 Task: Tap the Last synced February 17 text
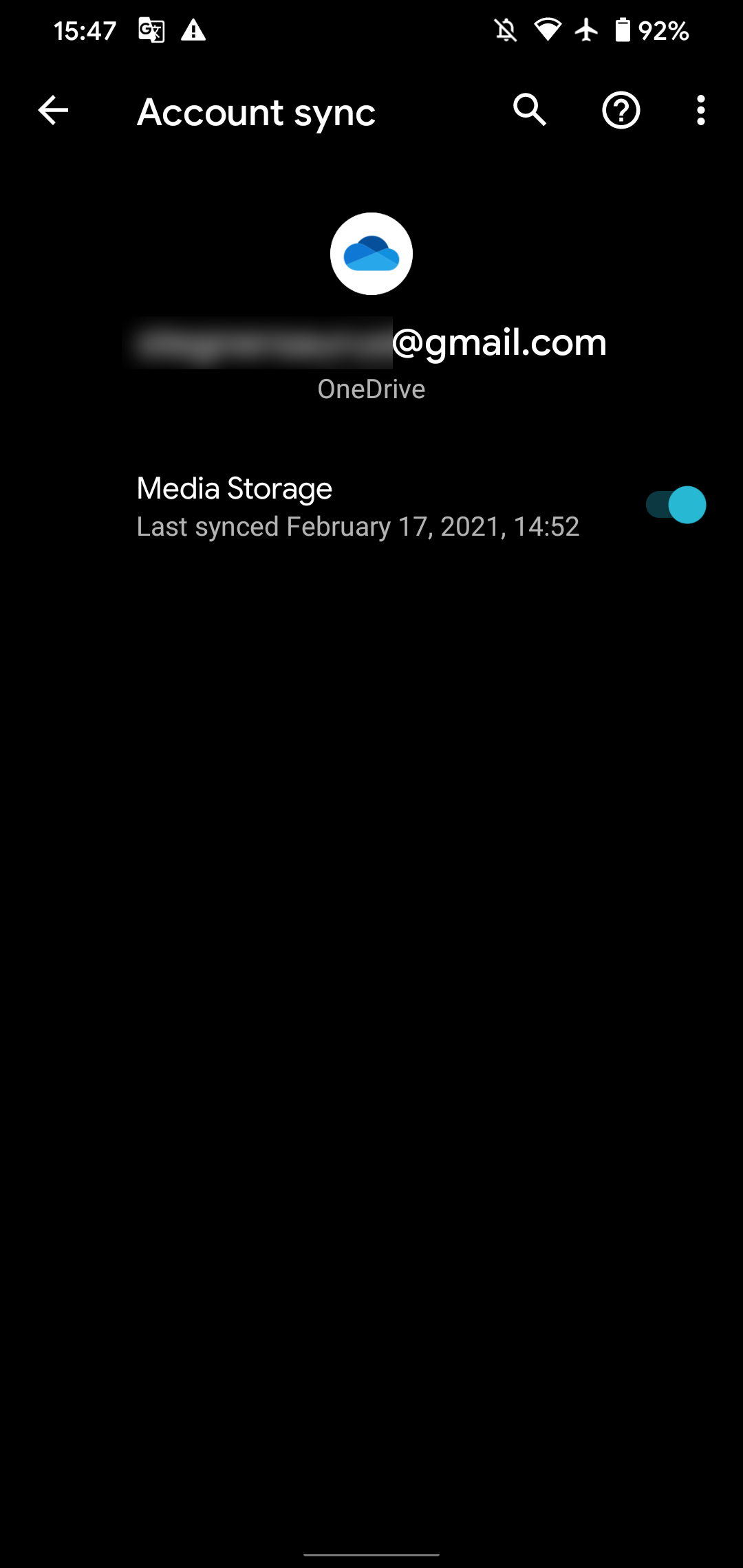tap(356, 526)
